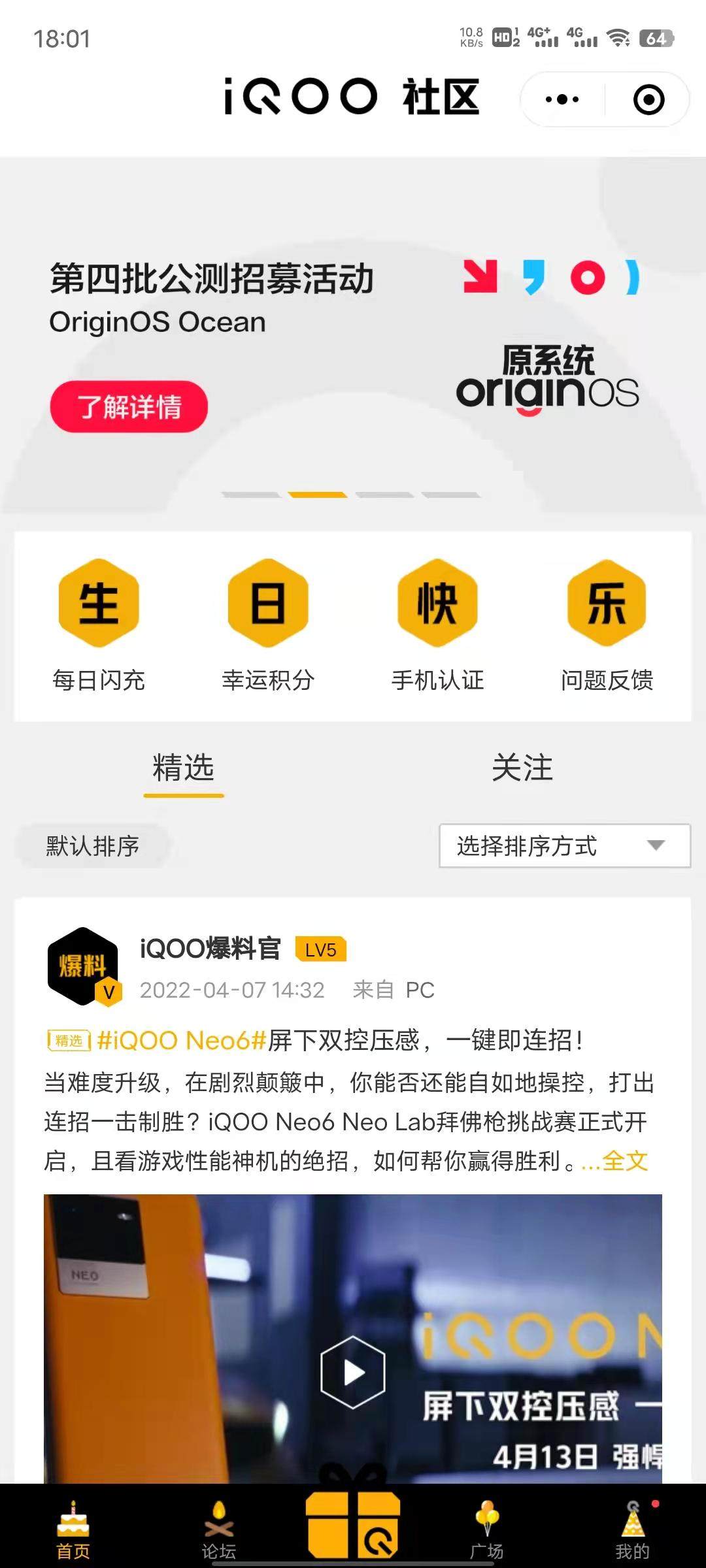Open the 我的 tab
Screen dimensions: 706x1568
tap(632, 1530)
